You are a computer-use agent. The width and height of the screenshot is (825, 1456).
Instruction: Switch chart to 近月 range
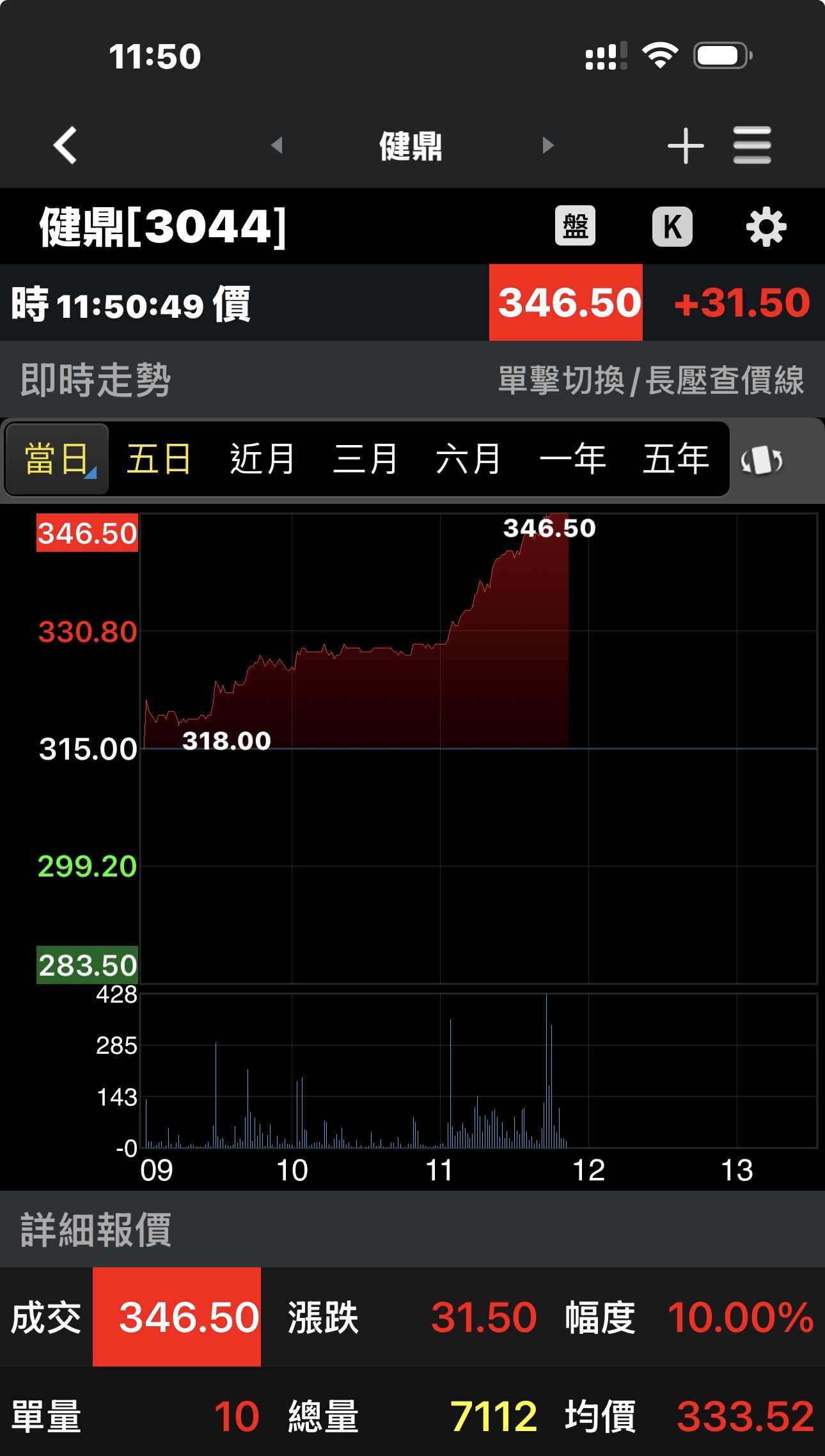(x=262, y=459)
